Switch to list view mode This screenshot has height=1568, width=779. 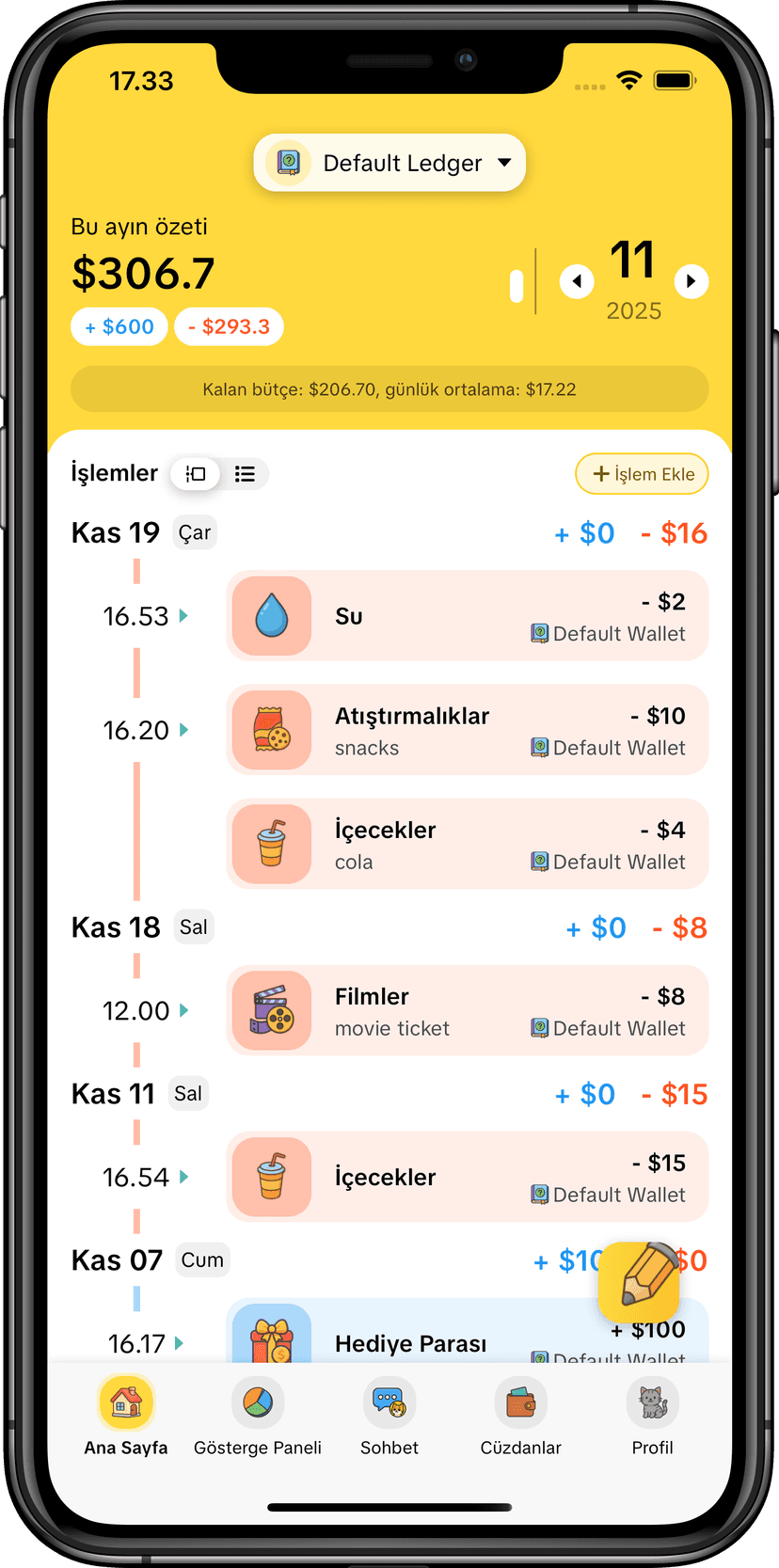point(245,474)
